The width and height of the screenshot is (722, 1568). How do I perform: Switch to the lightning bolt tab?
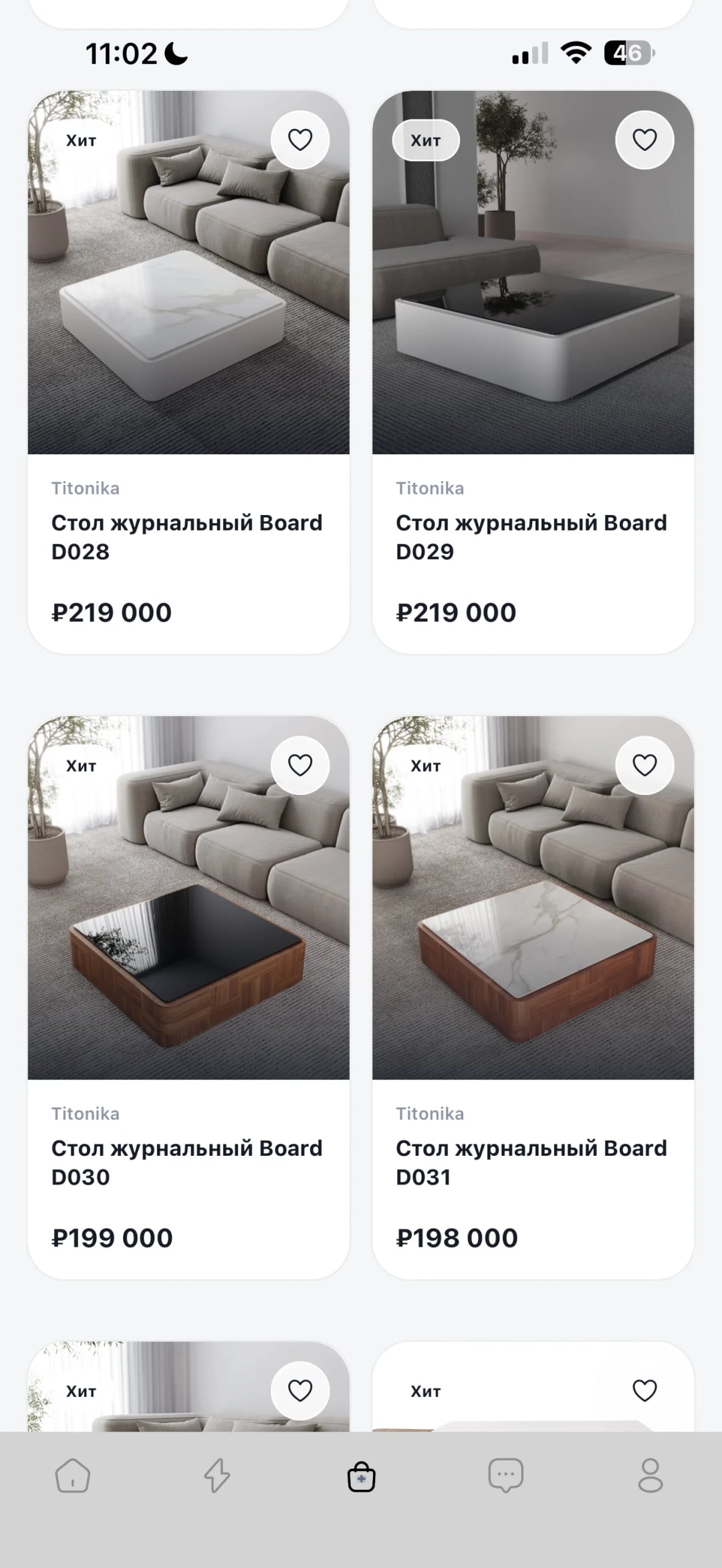217,1476
